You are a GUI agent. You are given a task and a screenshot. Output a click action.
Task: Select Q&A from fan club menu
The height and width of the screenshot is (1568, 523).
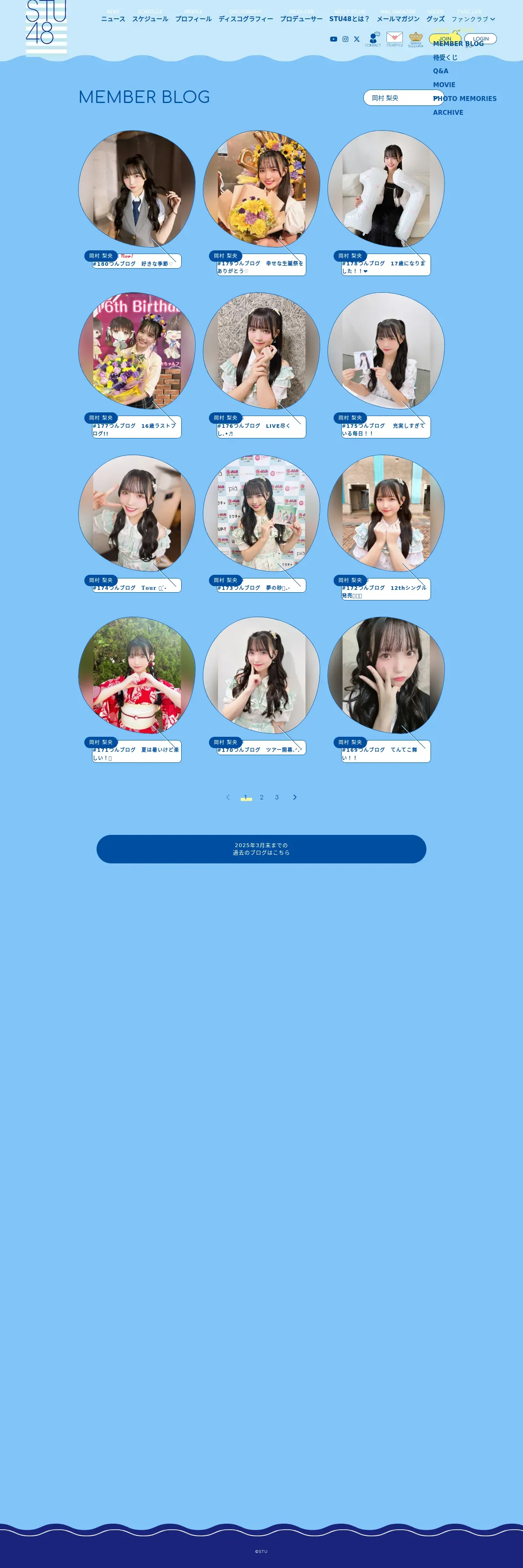click(x=440, y=71)
